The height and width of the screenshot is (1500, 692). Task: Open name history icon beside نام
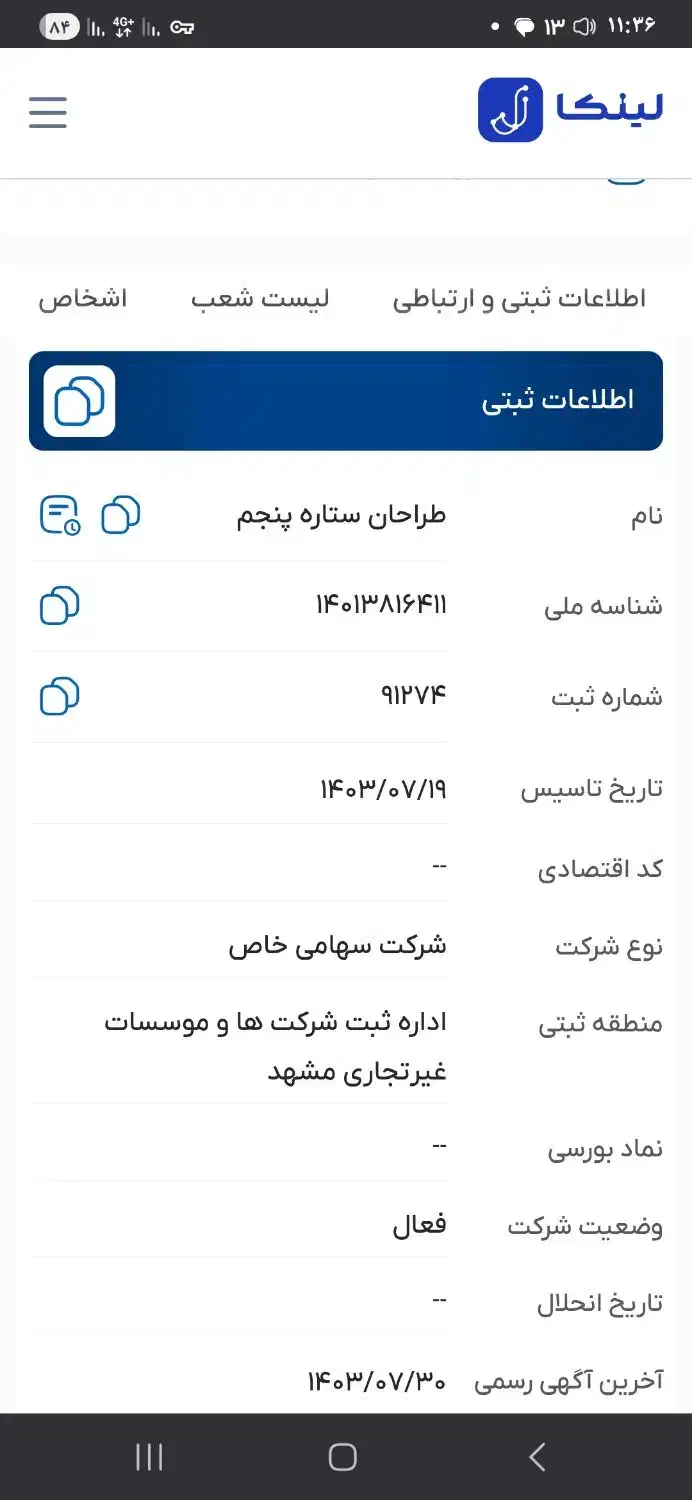pos(59,515)
